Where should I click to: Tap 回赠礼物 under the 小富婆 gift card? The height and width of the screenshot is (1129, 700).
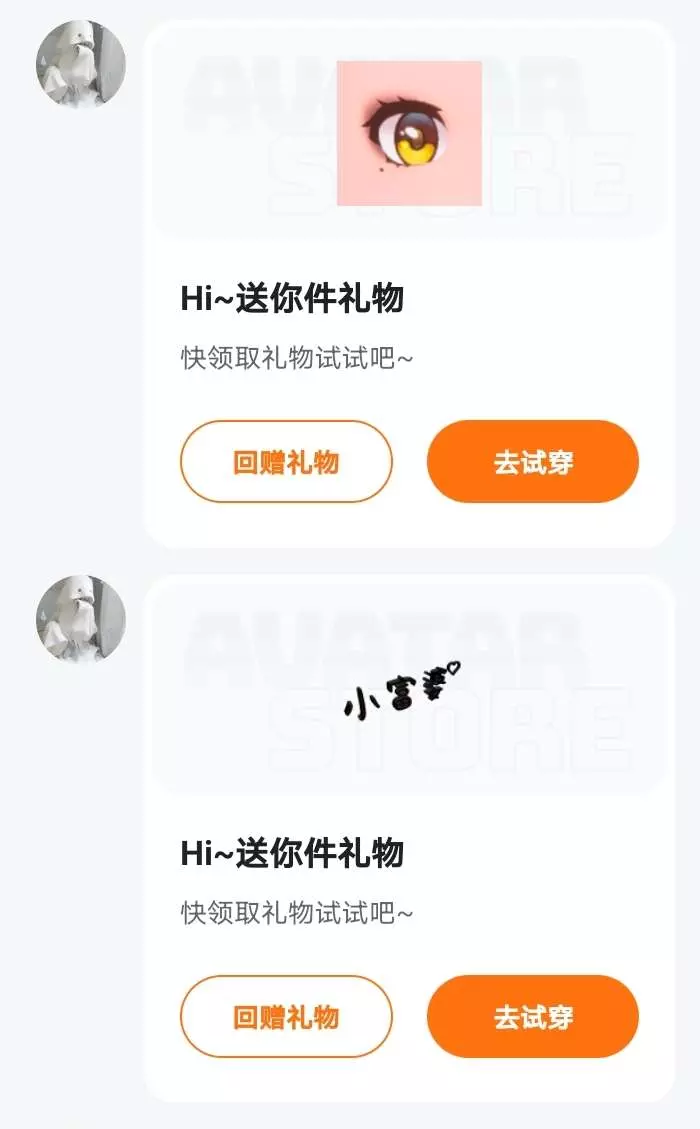(286, 1016)
